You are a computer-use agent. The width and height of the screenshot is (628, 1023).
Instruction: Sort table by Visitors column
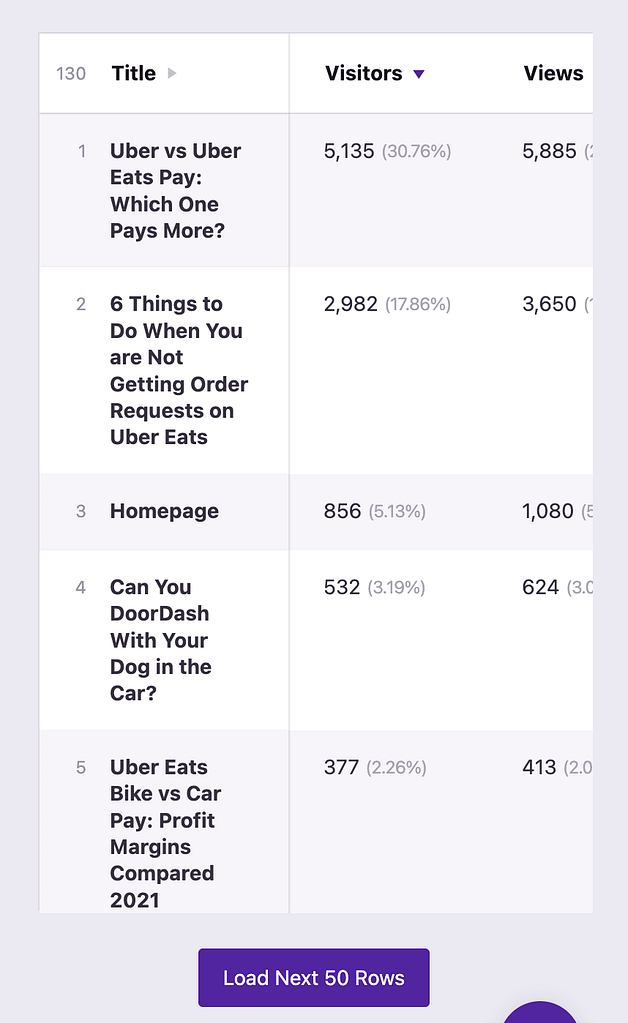(x=364, y=73)
